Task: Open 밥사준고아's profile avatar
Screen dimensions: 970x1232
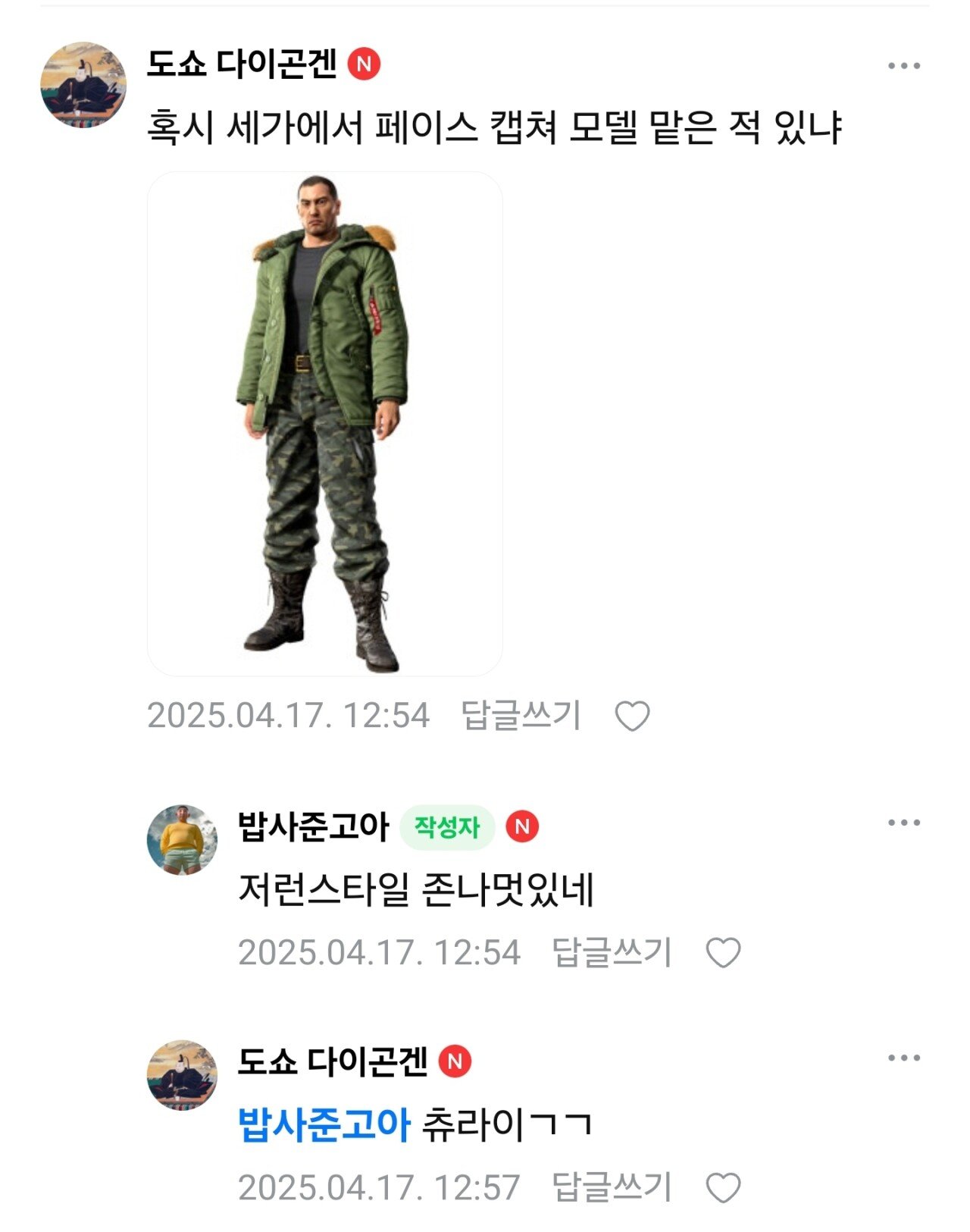Action: click(182, 840)
